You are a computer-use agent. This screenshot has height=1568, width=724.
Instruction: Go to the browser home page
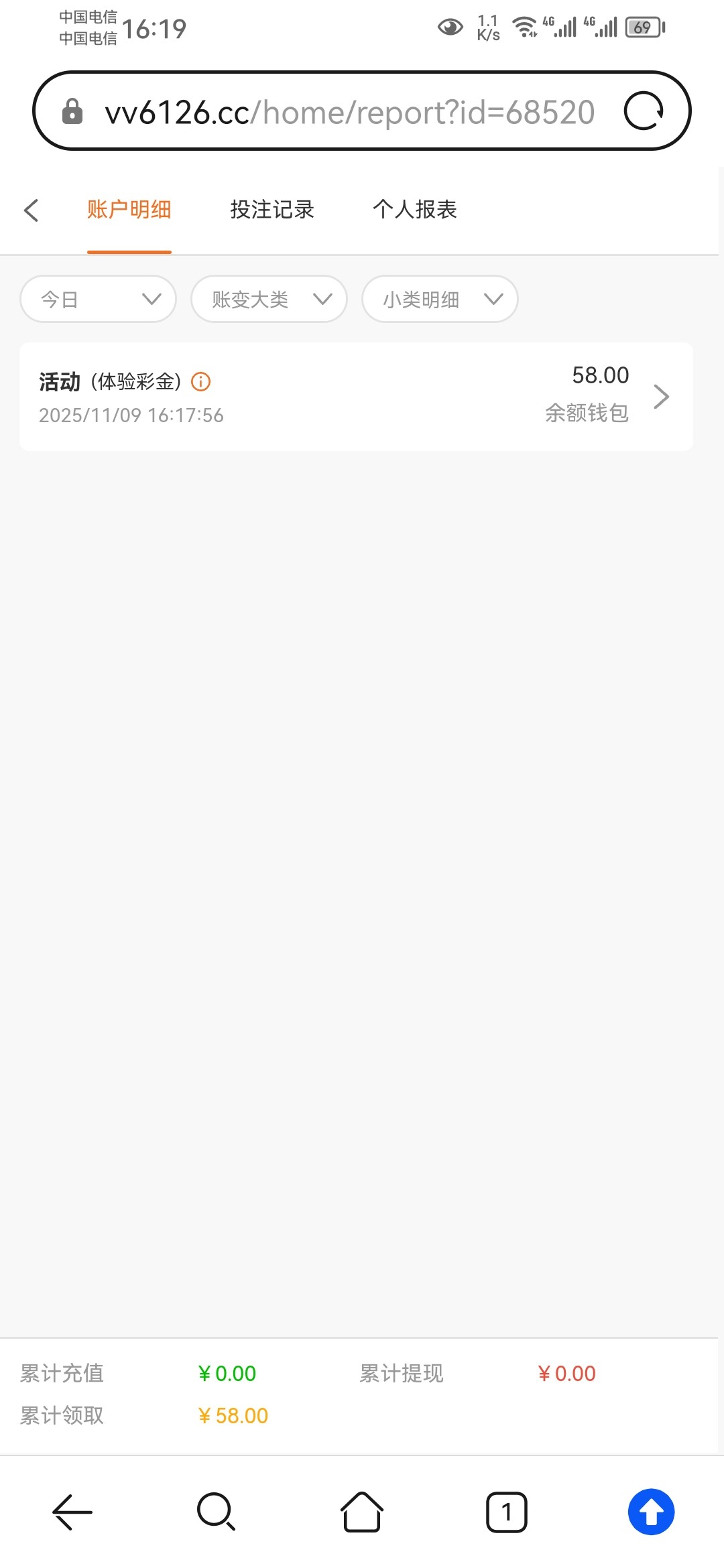coord(362,1512)
